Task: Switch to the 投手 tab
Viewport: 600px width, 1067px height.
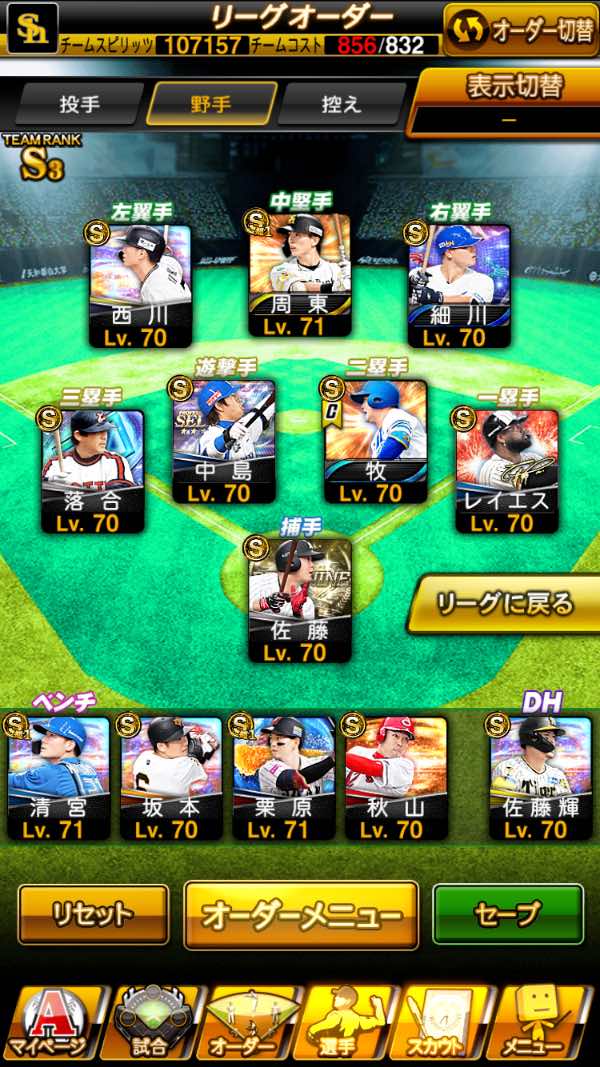Action: point(80,104)
